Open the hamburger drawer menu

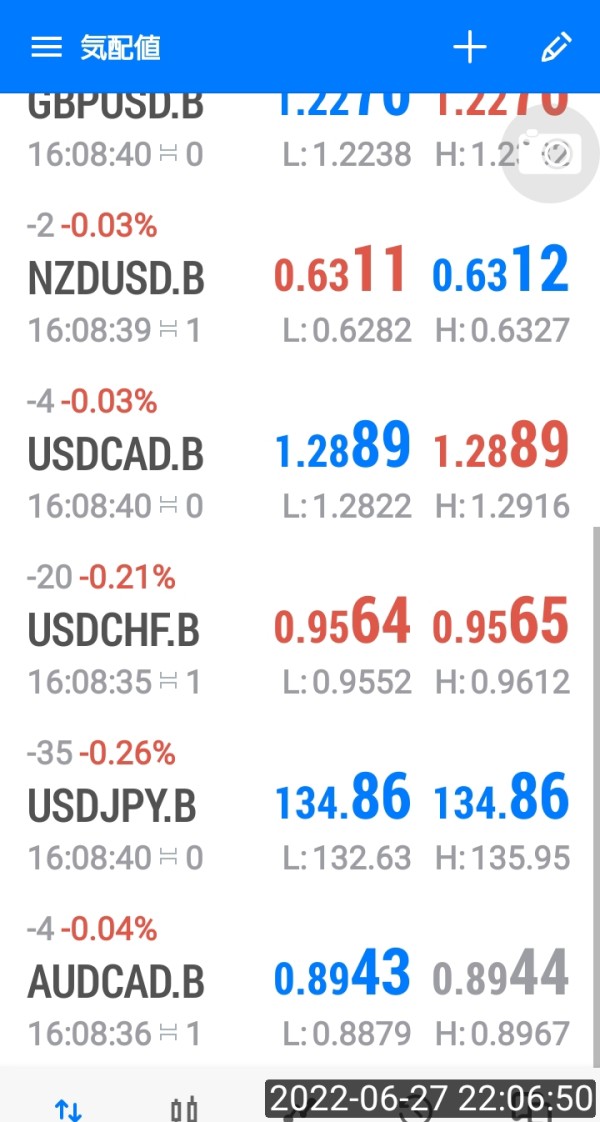pyautogui.click(x=46, y=47)
